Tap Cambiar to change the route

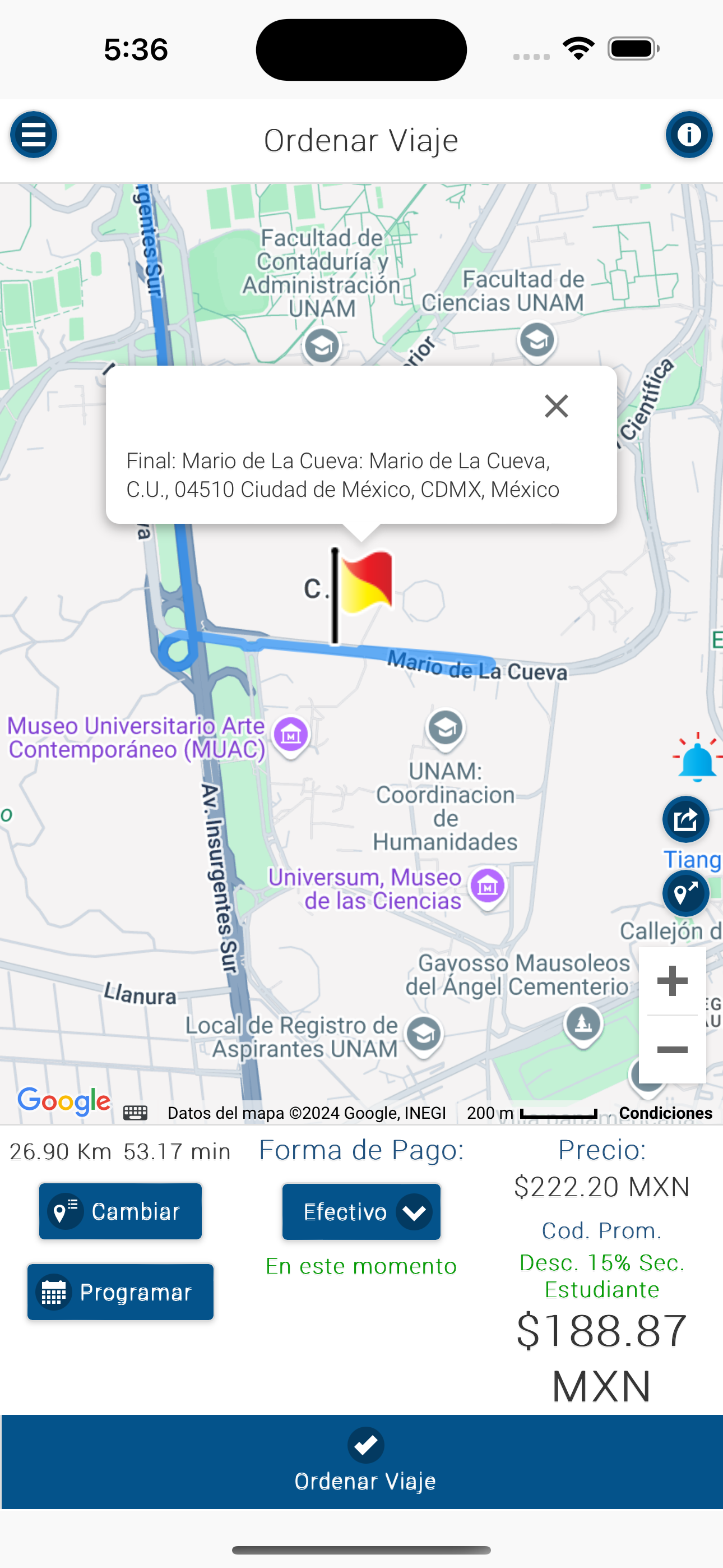pyautogui.click(x=121, y=1211)
